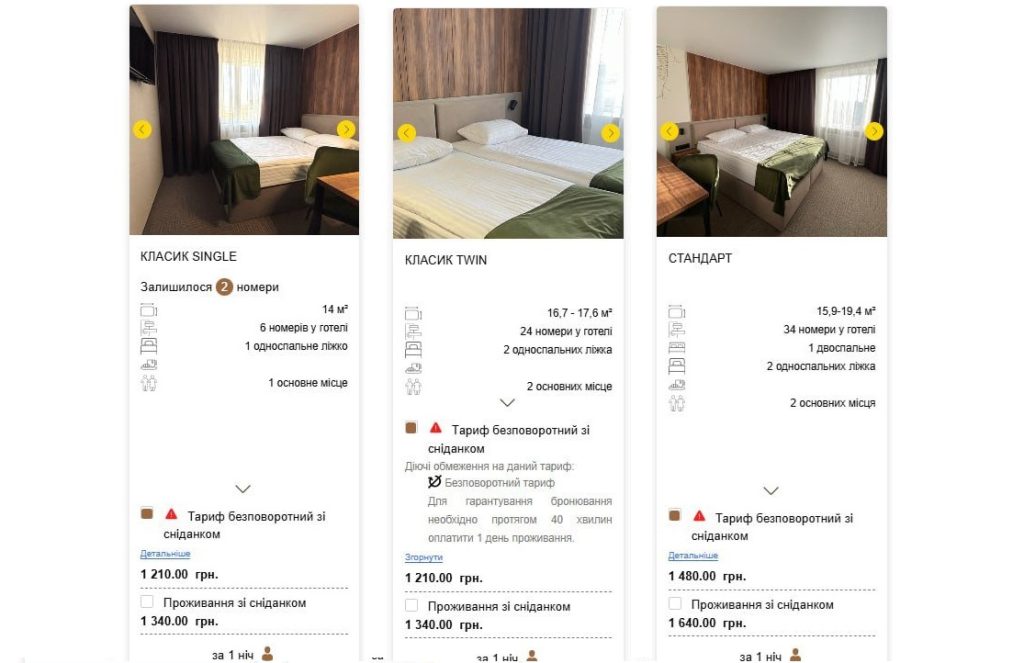Open Детальніше link in Класик Single card

click(x=165, y=554)
